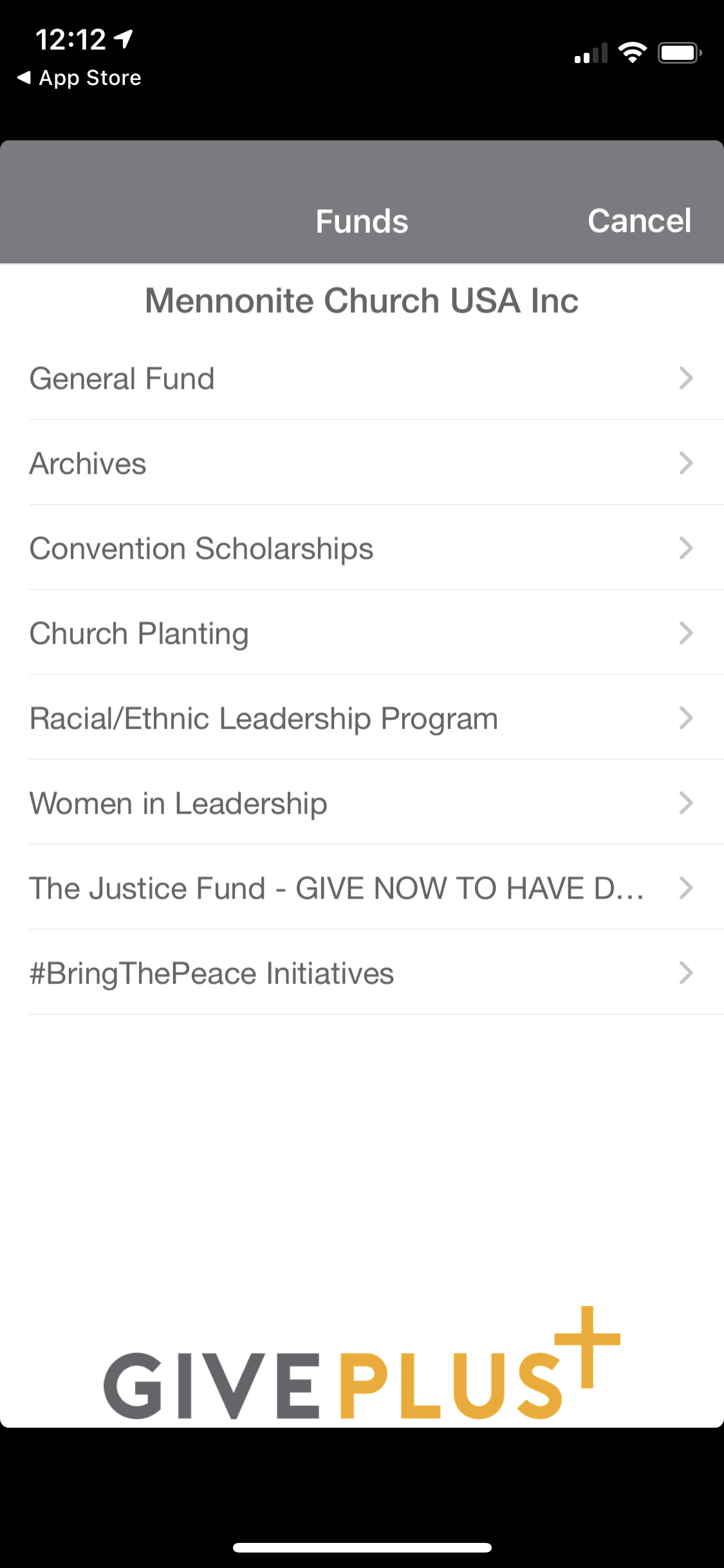Open the Archives fund
The image size is (724, 1568).
[360, 463]
